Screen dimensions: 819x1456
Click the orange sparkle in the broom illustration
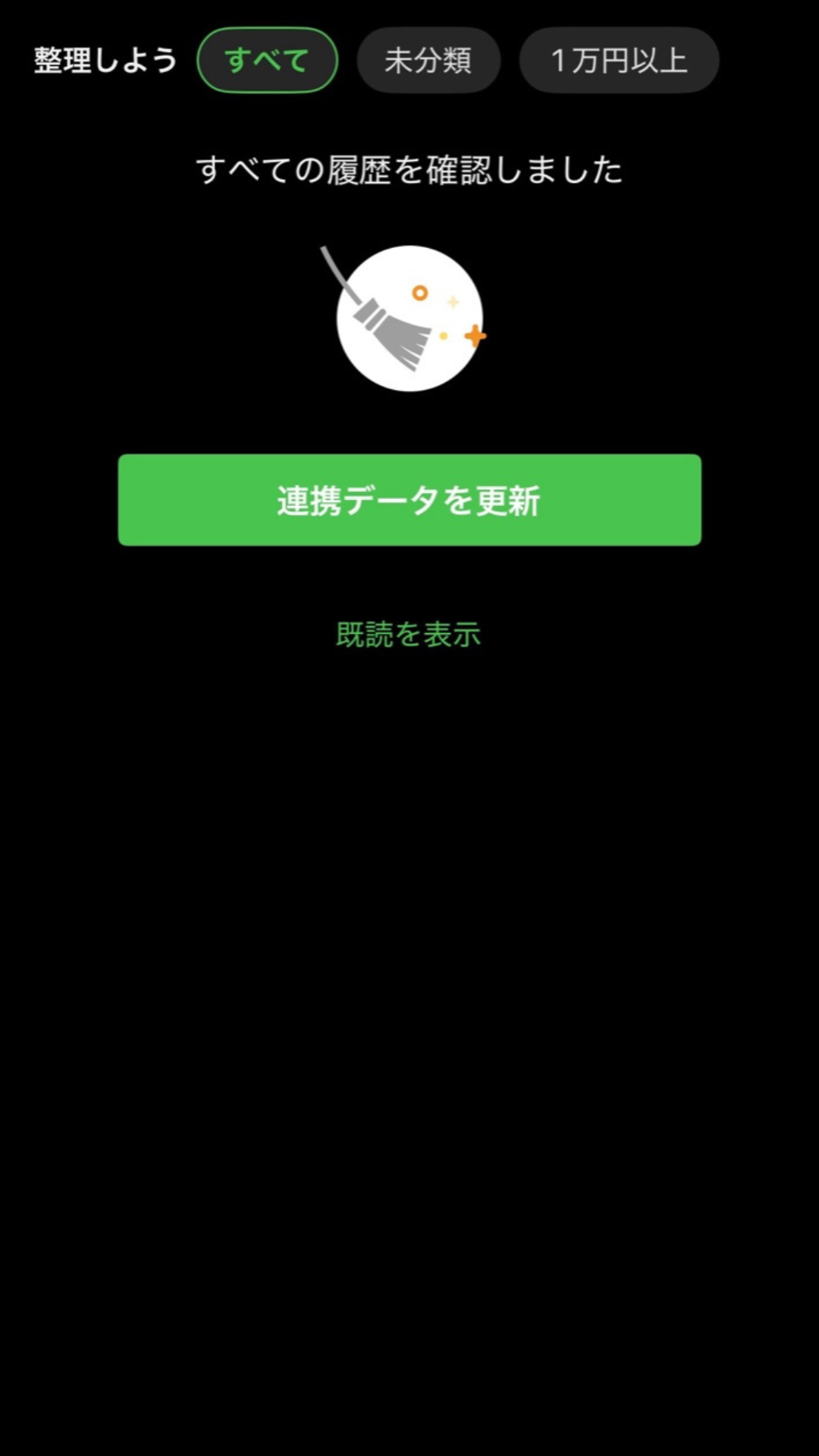[x=474, y=334]
